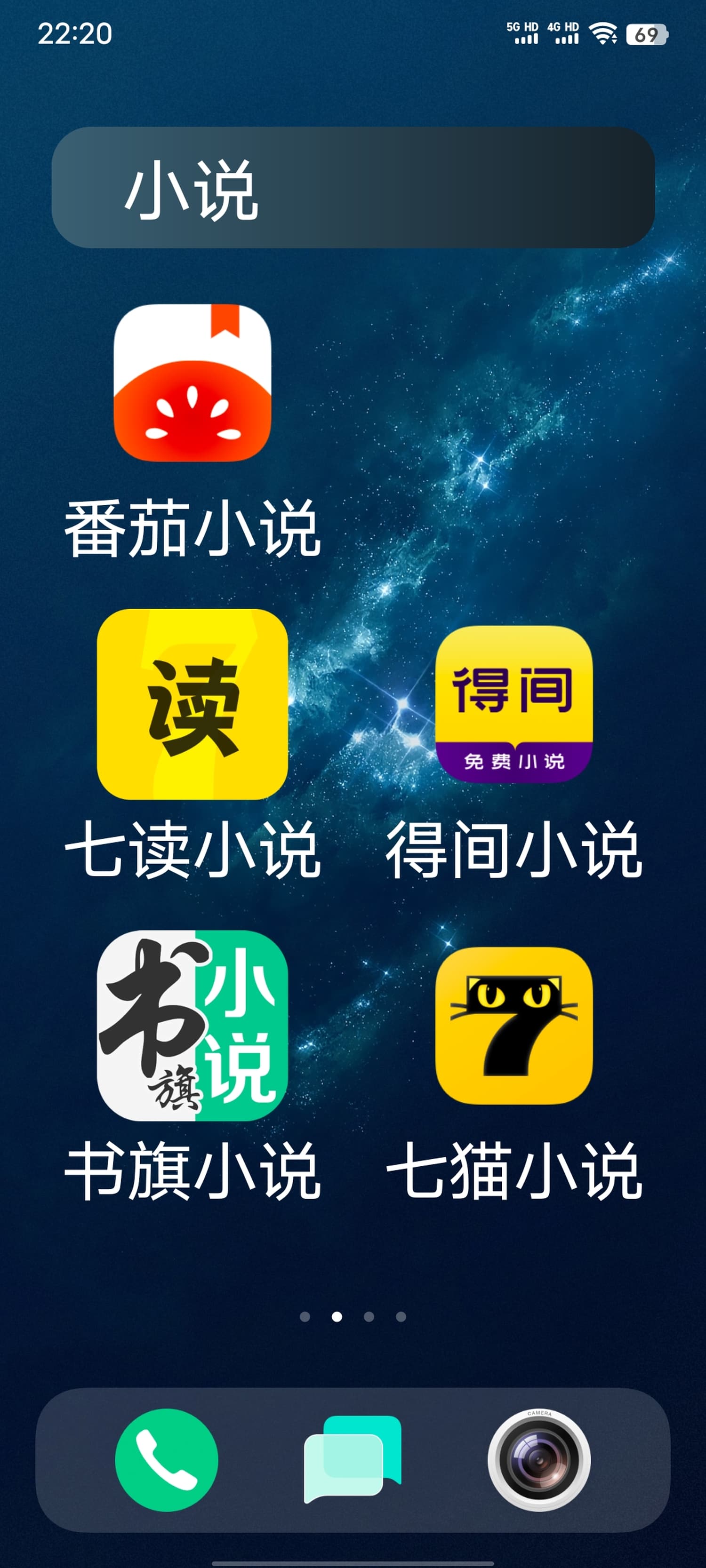Open 得间小说 reading app
This screenshot has height=1568, width=706.
coord(513,704)
